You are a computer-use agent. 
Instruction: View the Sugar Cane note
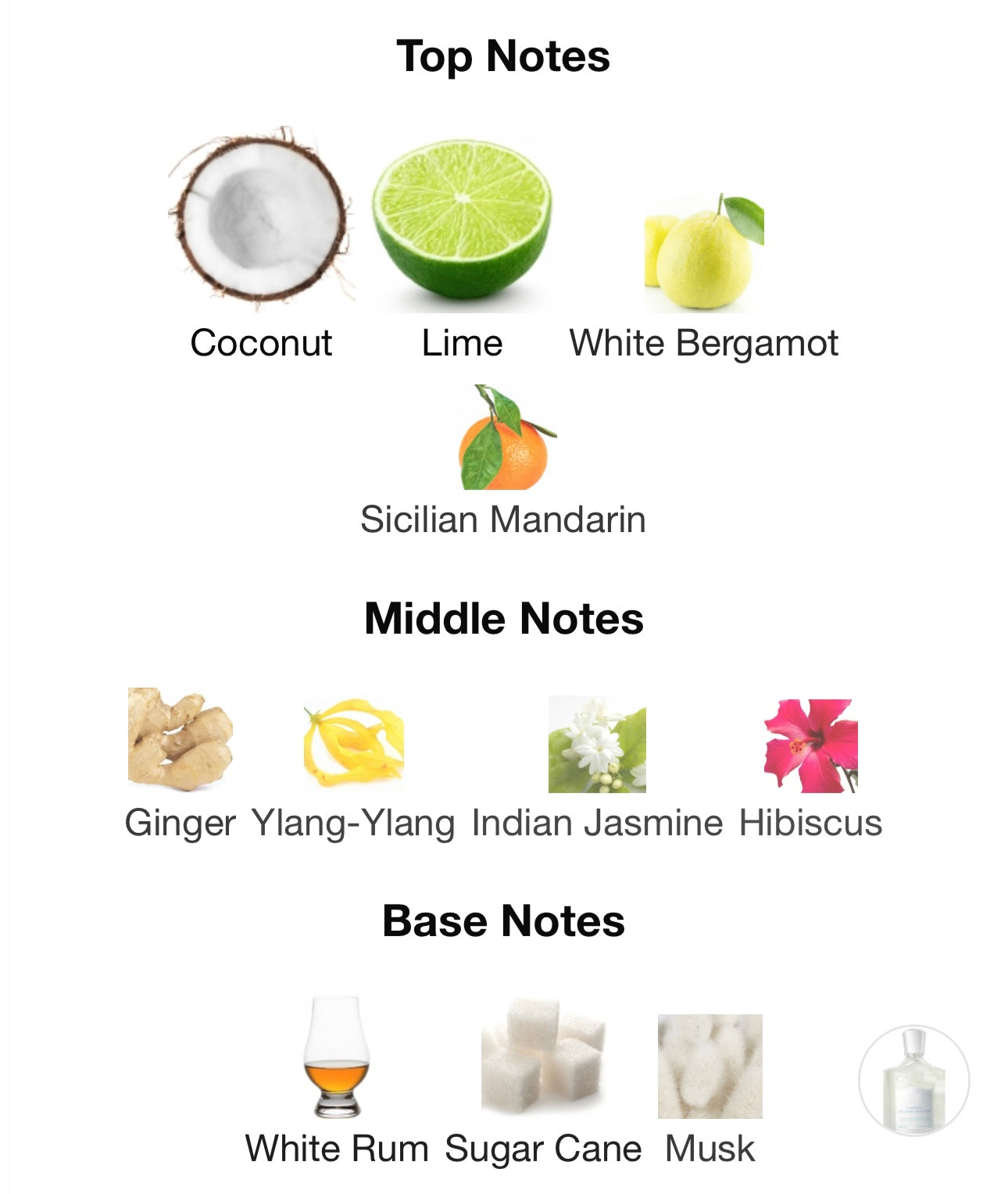coord(543,1056)
